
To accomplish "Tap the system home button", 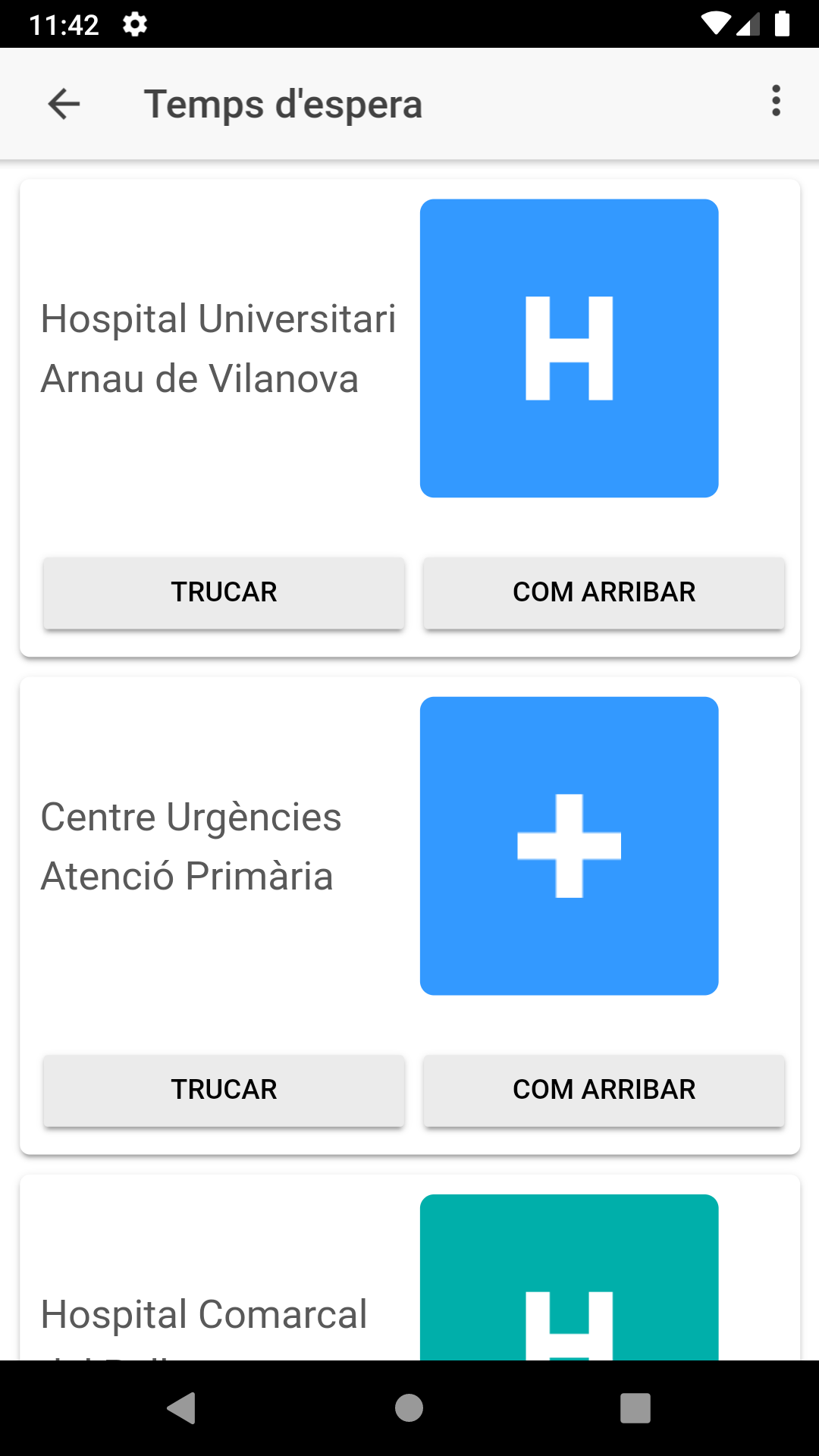I will pos(409,1408).
